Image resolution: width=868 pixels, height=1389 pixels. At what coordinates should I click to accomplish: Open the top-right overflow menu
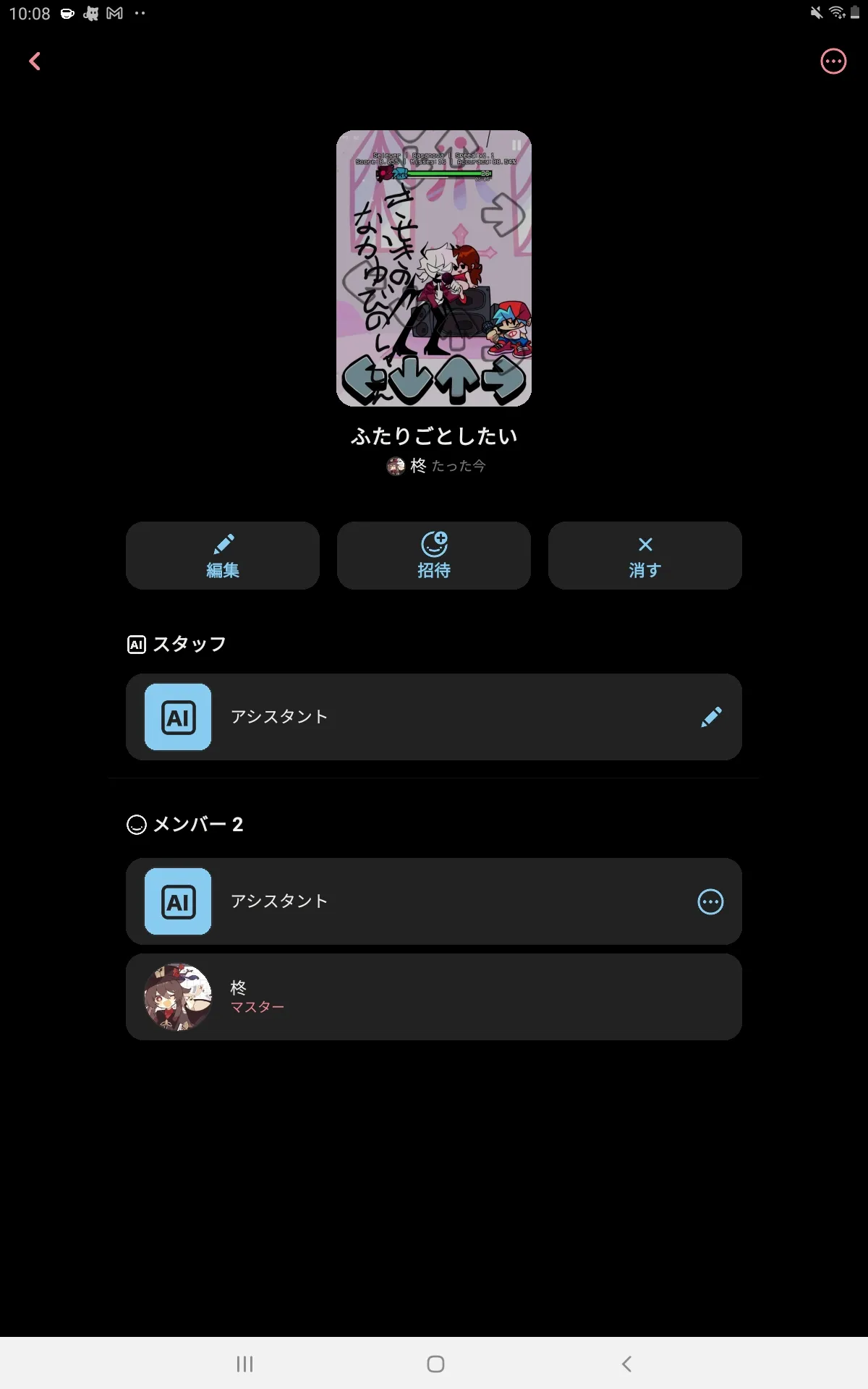tap(833, 61)
